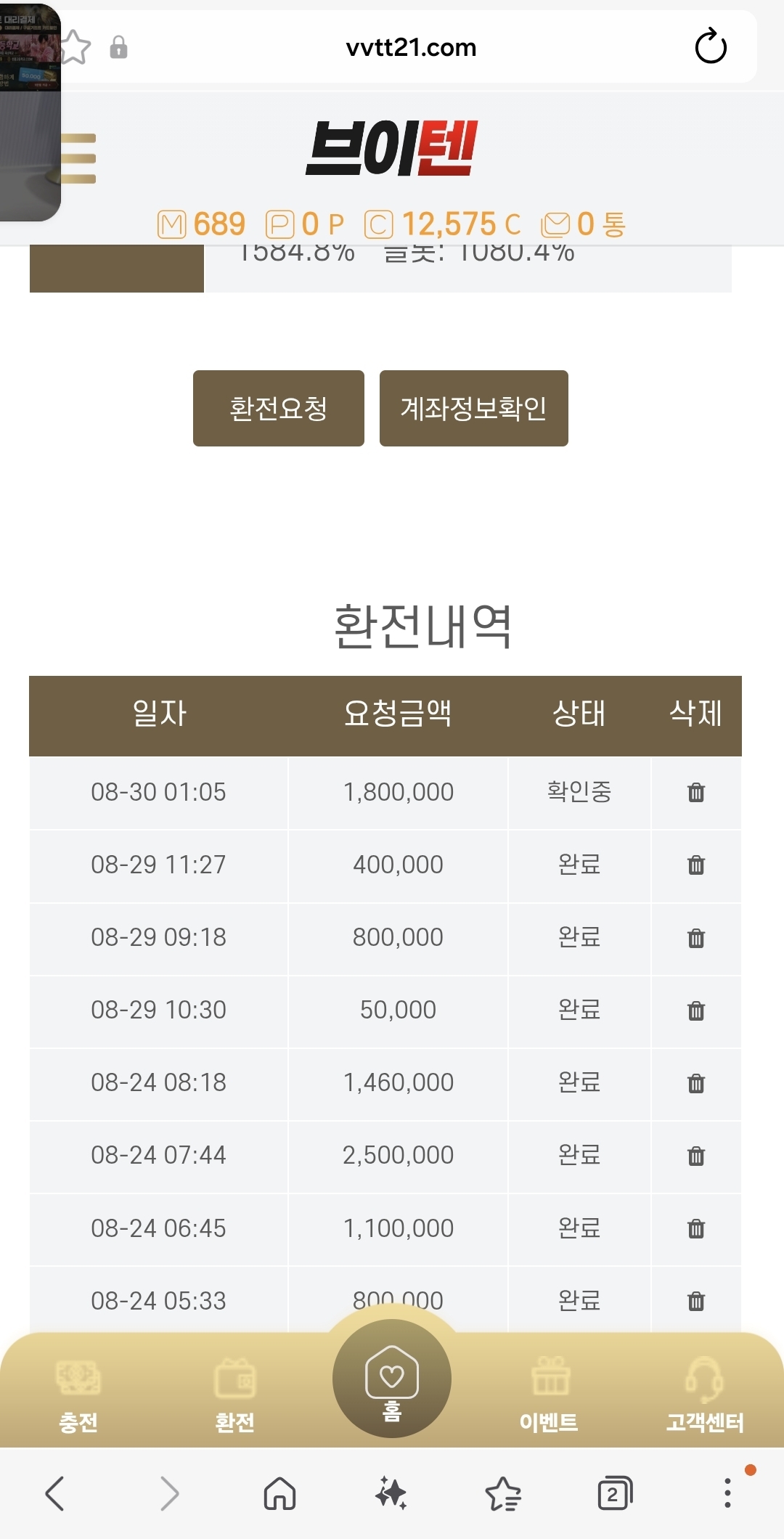The width and height of the screenshot is (784, 1539).
Task: Delete the 08-30 01:05 withdrawal entry
Action: 696,792
